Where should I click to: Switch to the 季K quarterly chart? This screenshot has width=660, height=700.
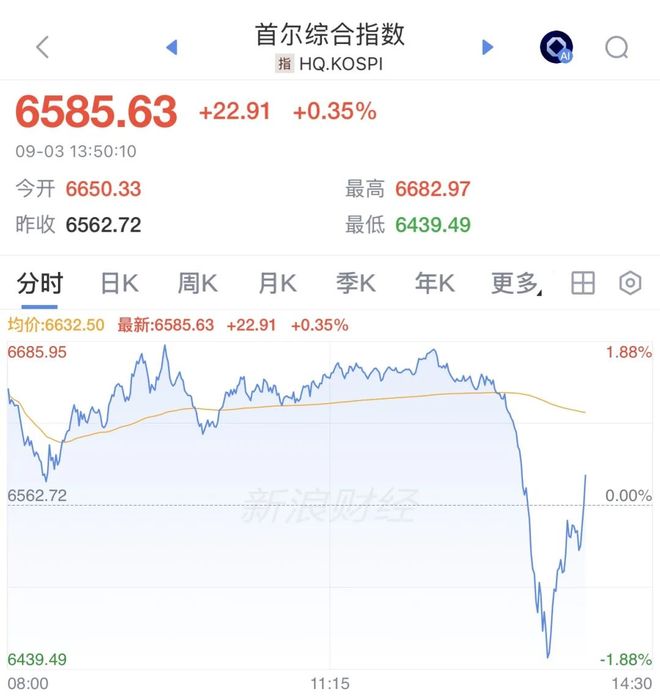tap(356, 283)
